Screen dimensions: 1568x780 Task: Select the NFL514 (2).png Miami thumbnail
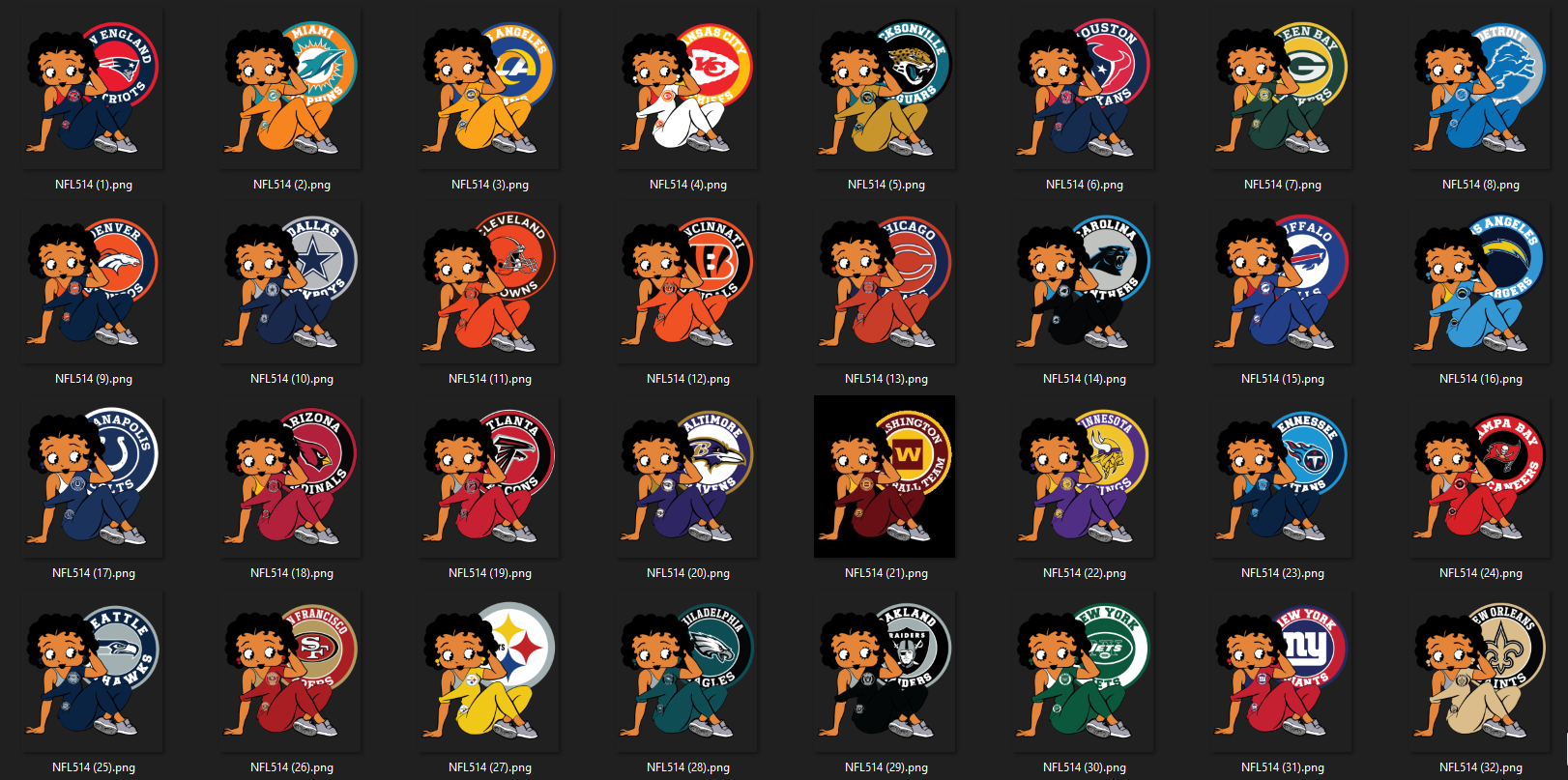tap(292, 89)
